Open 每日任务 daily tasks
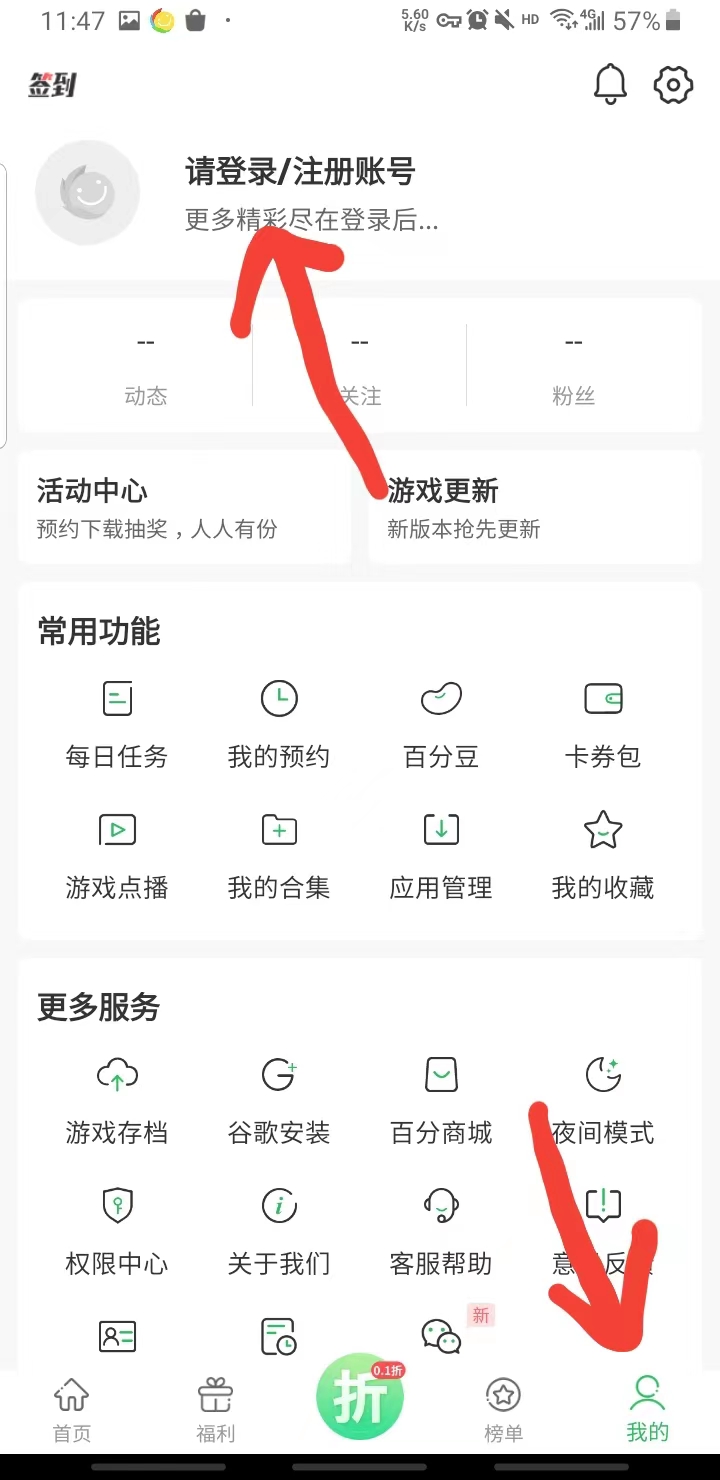 coord(117,720)
